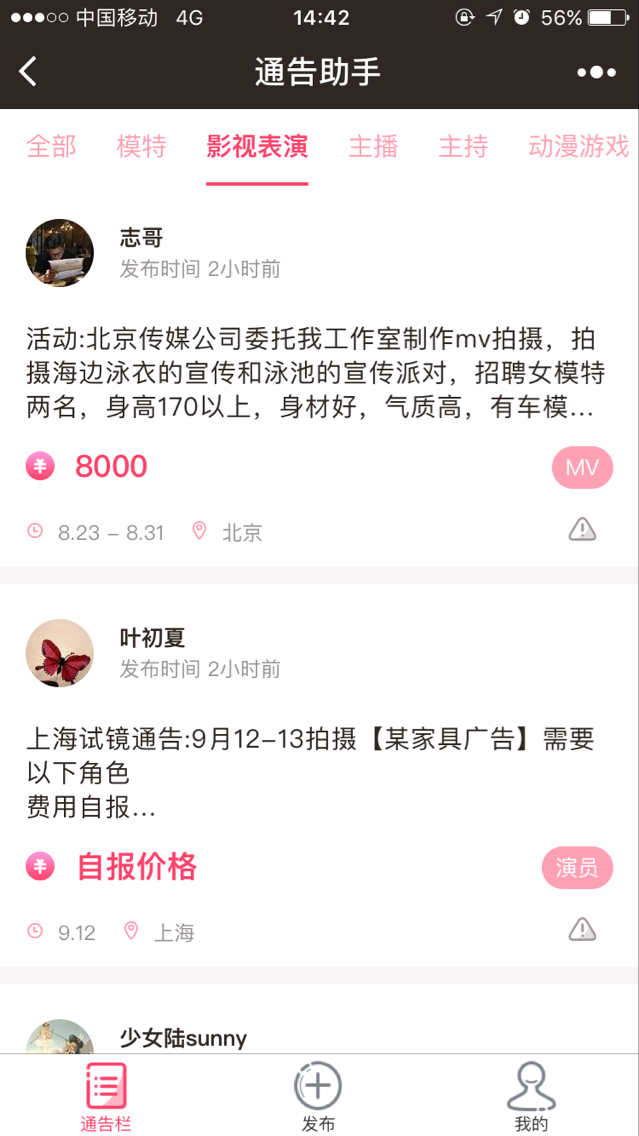The image size is (639, 1136).
Task: Open the 主持 category tab
Action: (463, 147)
